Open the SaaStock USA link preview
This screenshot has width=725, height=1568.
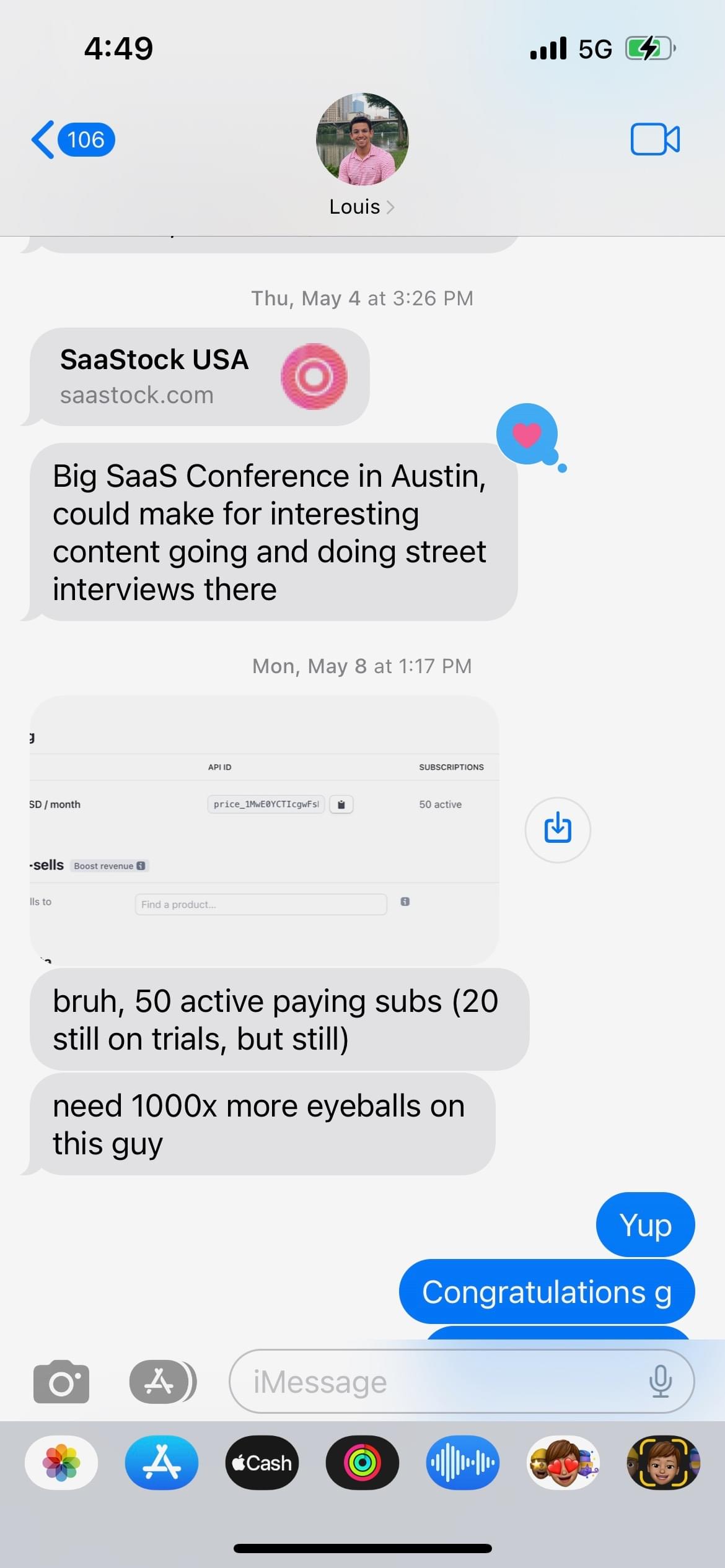coord(200,377)
